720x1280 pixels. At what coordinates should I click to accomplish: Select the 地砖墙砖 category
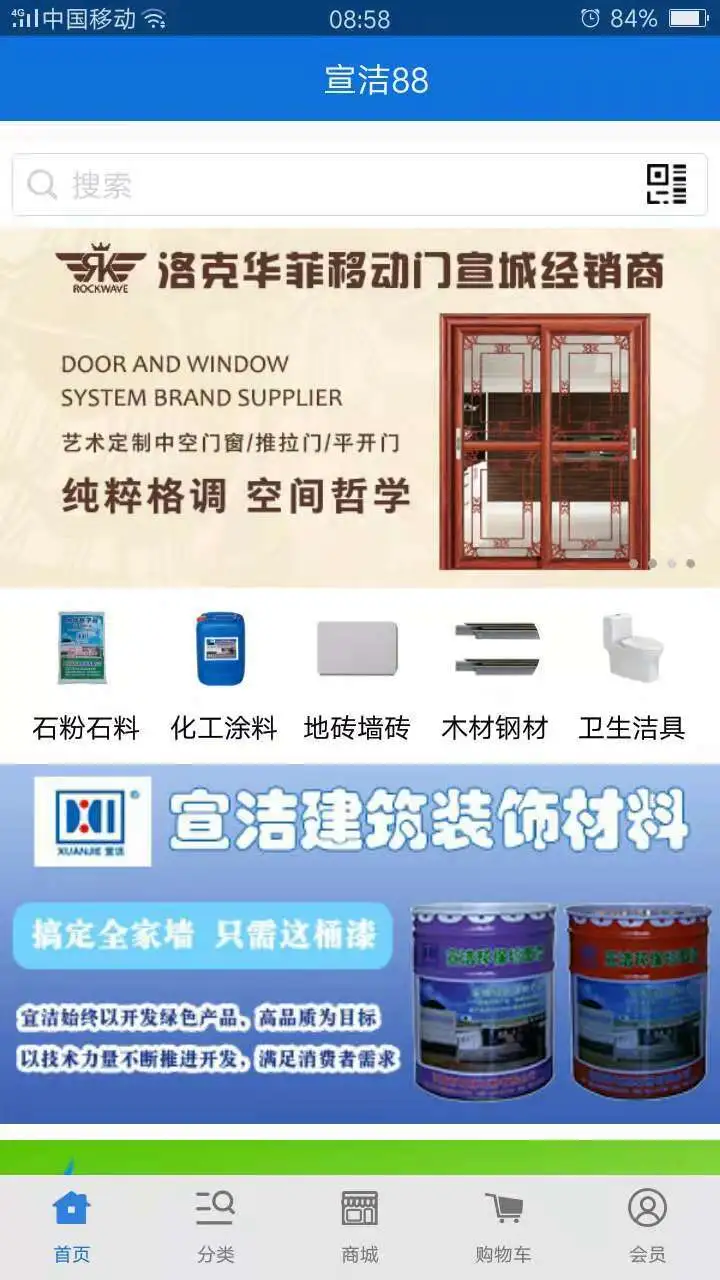click(357, 675)
